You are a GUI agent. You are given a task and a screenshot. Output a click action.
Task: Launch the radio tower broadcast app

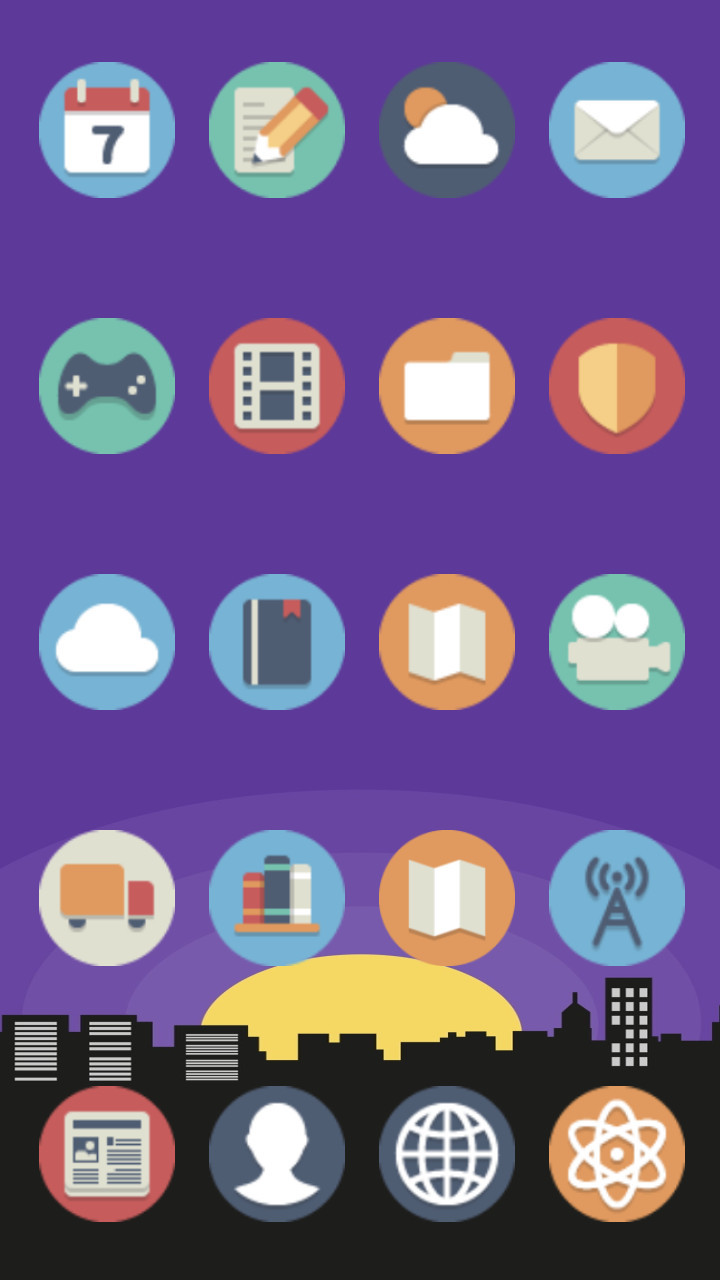617,898
